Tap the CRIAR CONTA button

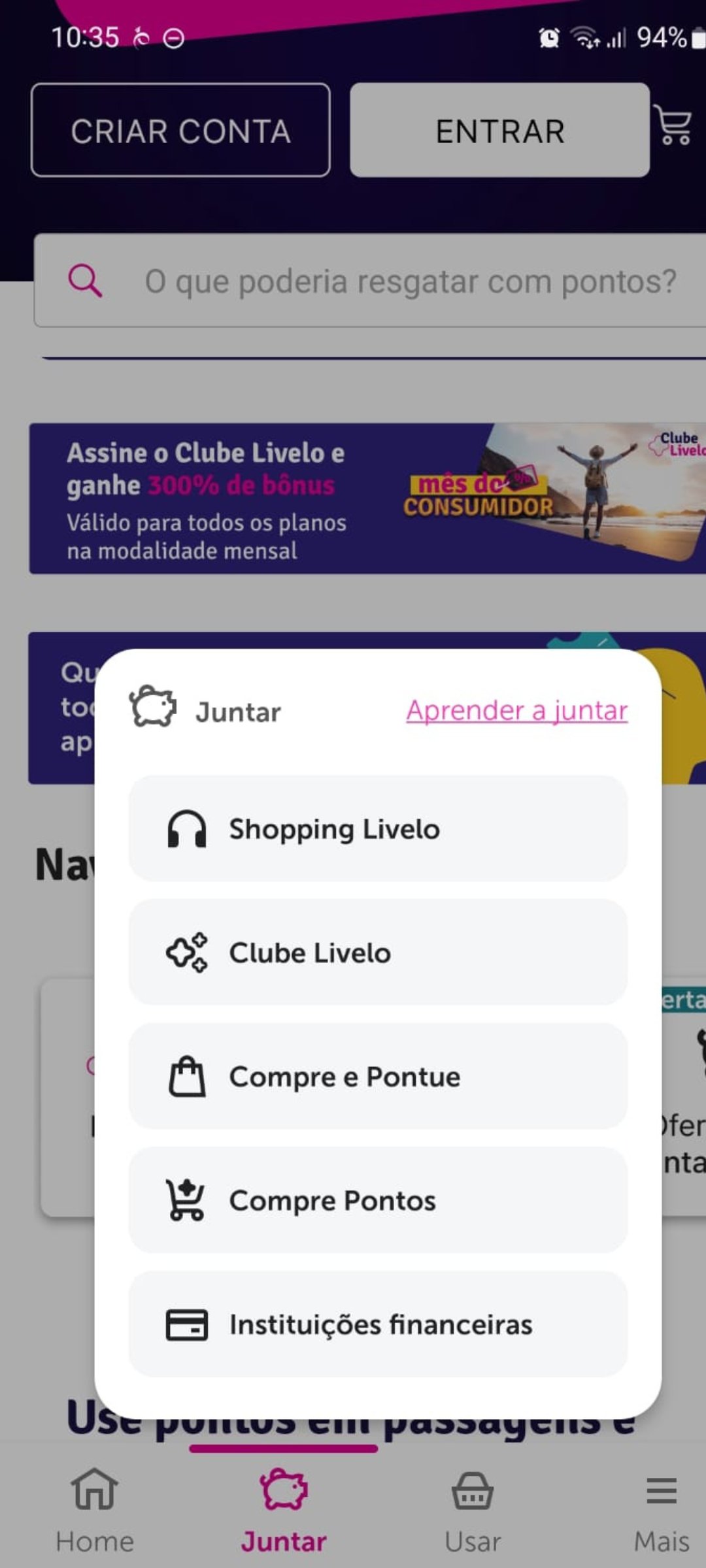[180, 130]
